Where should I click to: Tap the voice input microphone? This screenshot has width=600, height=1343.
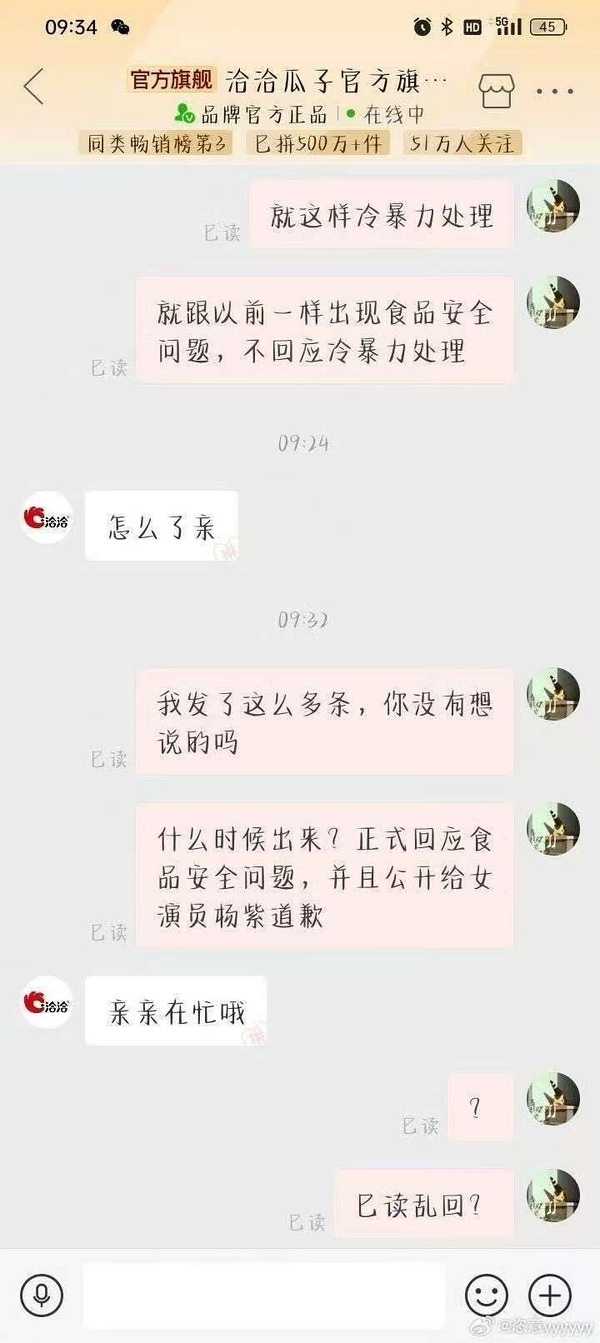point(41,1296)
